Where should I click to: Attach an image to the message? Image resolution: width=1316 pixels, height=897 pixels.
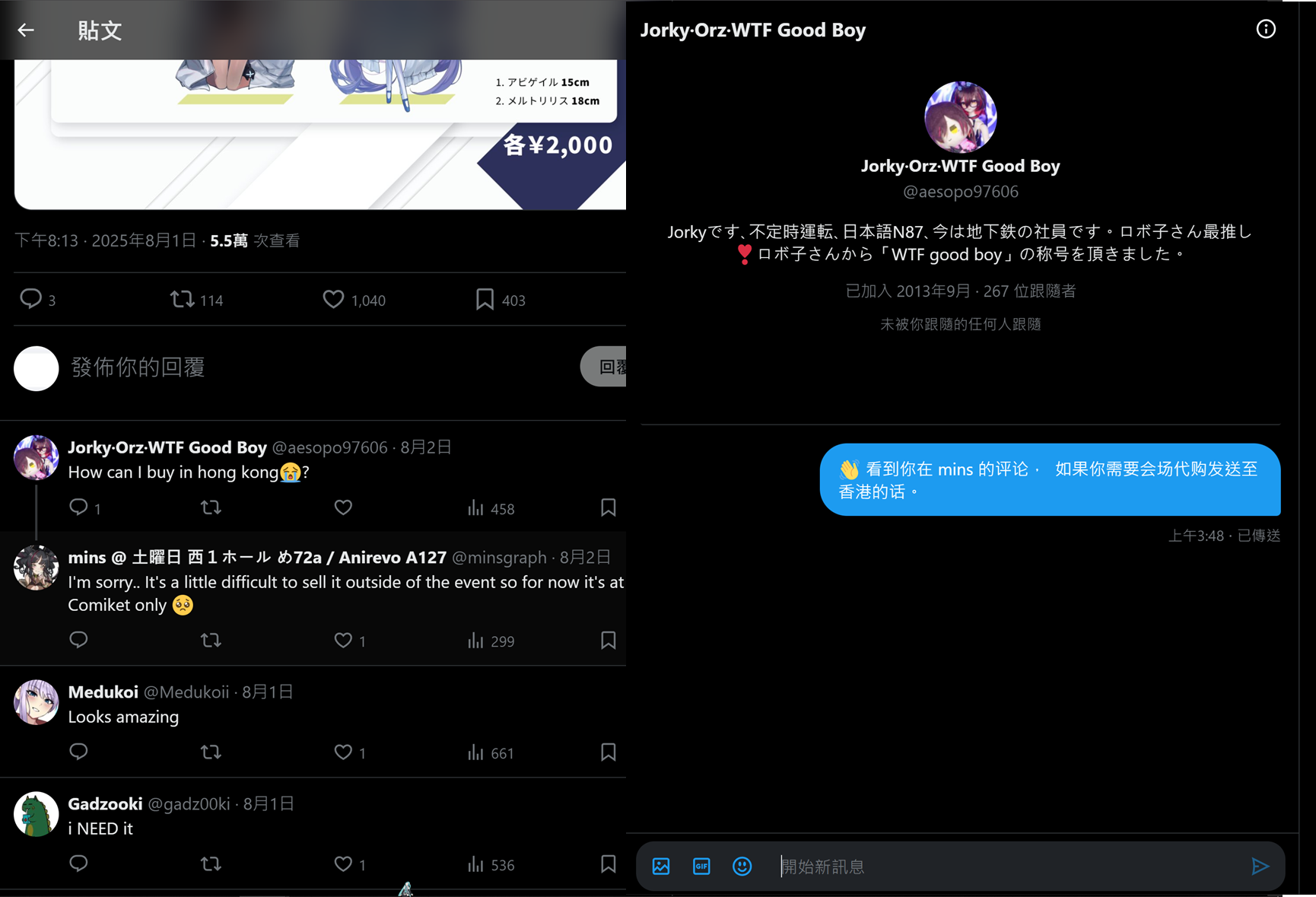(661, 866)
